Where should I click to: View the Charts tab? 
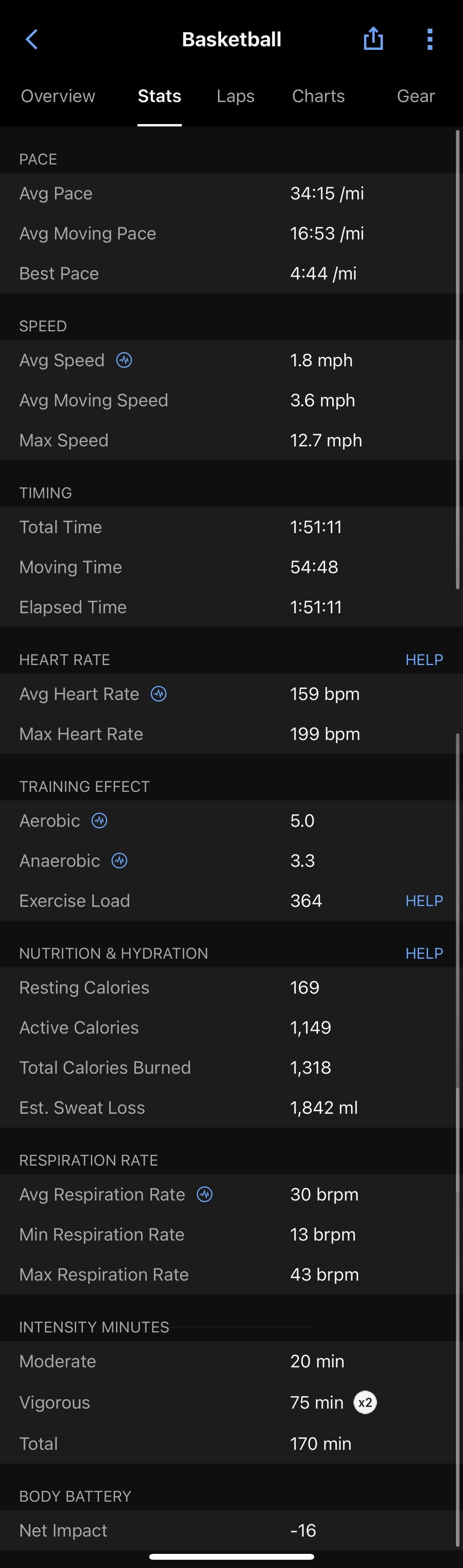318,96
